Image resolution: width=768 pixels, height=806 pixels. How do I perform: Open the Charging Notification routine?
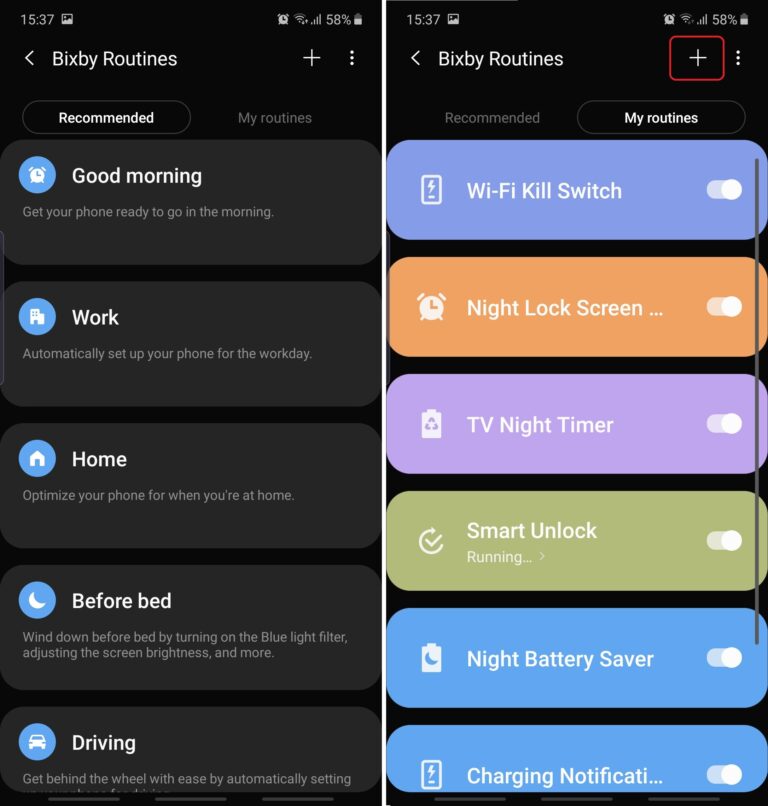pyautogui.click(x=564, y=775)
